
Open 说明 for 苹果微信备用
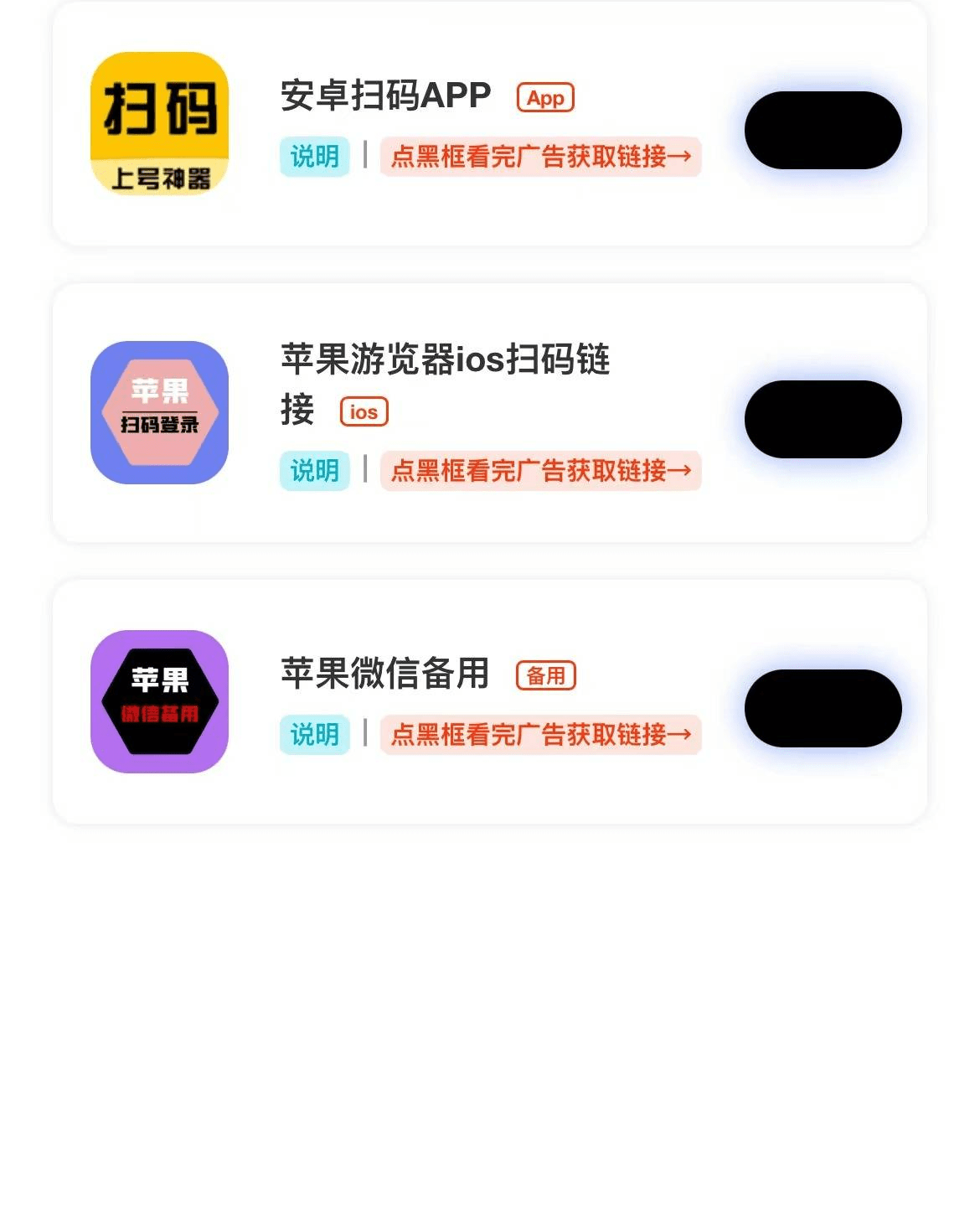coord(314,735)
